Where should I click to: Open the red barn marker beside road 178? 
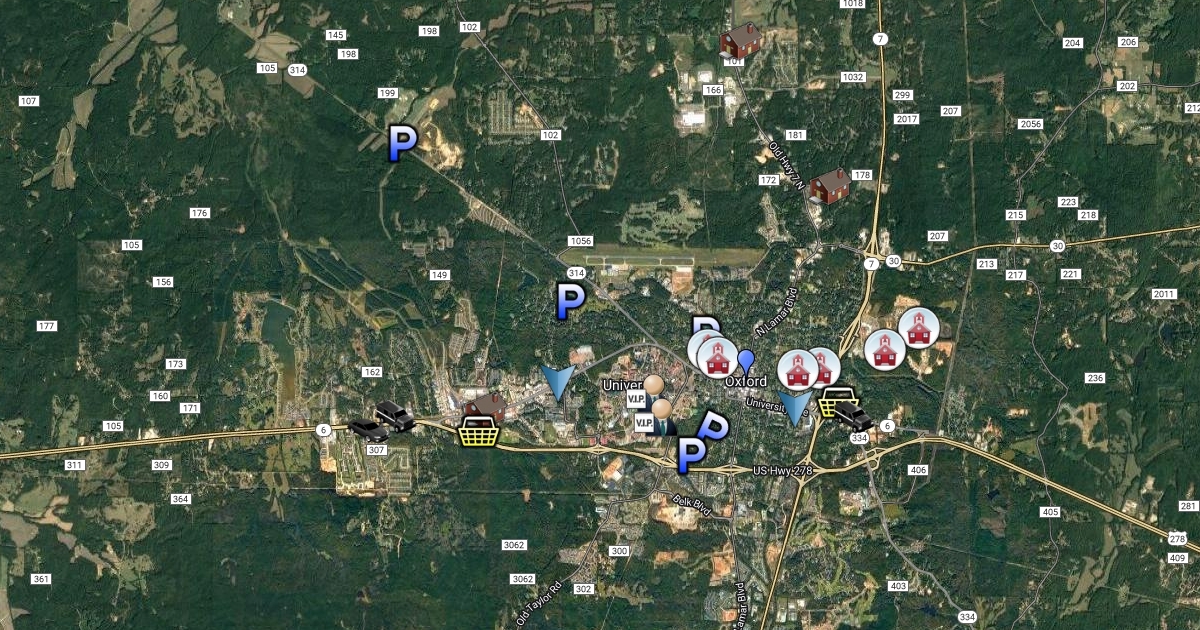coord(829,186)
